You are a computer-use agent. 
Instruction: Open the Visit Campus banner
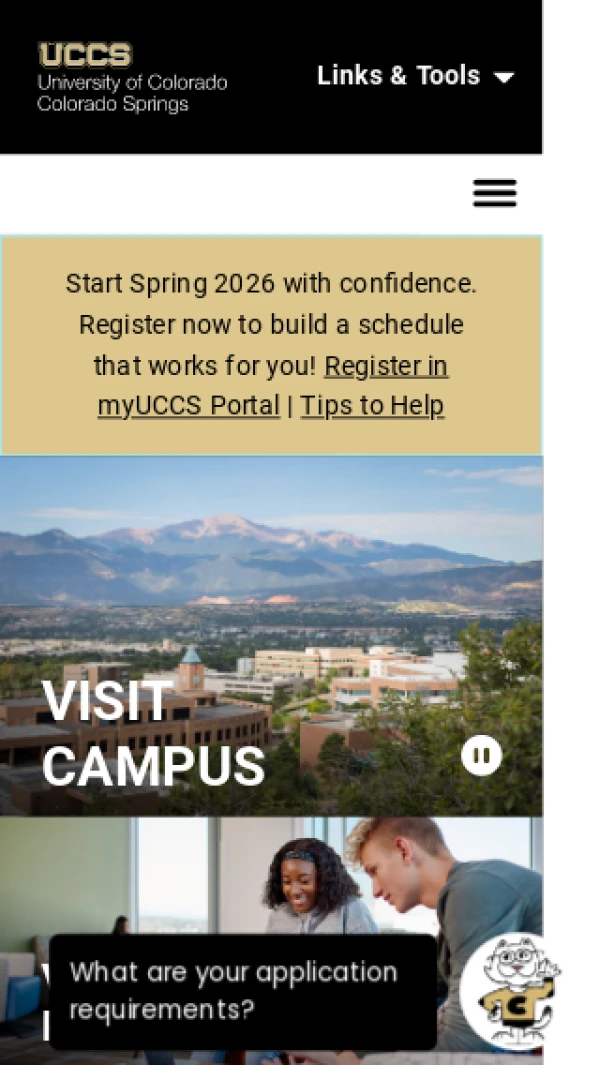point(154,733)
